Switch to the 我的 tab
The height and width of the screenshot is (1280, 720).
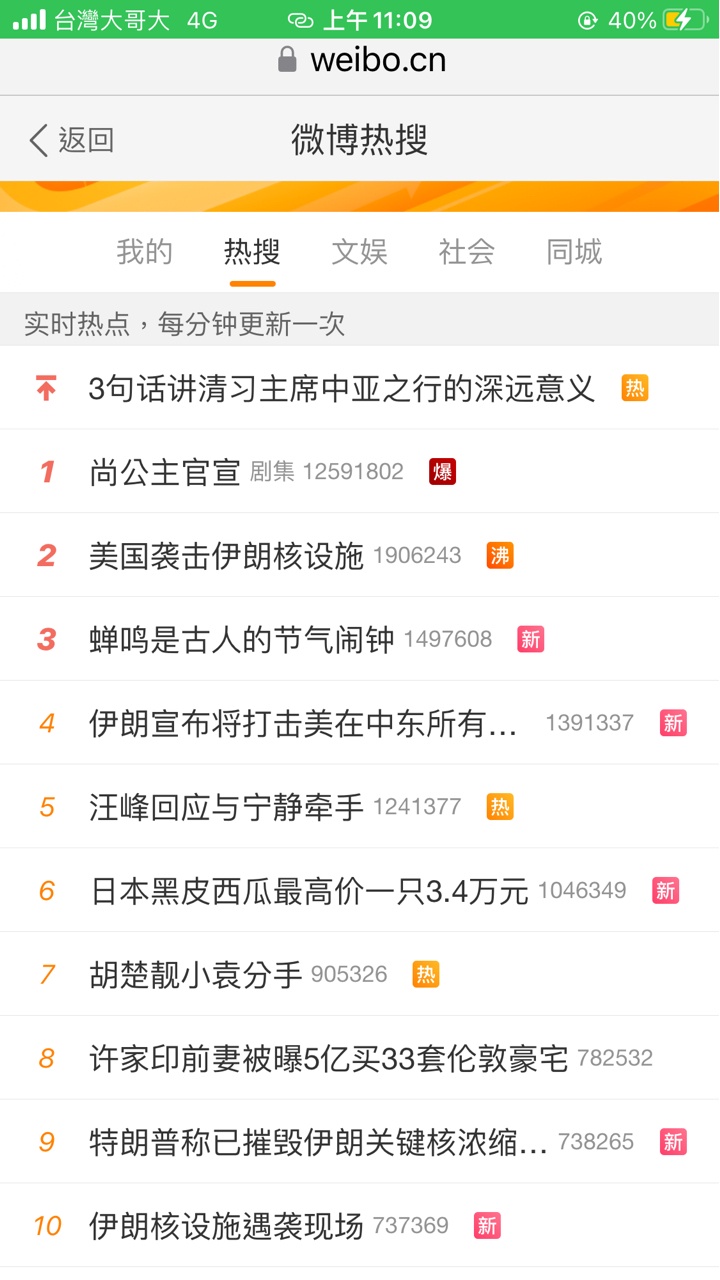pos(144,252)
